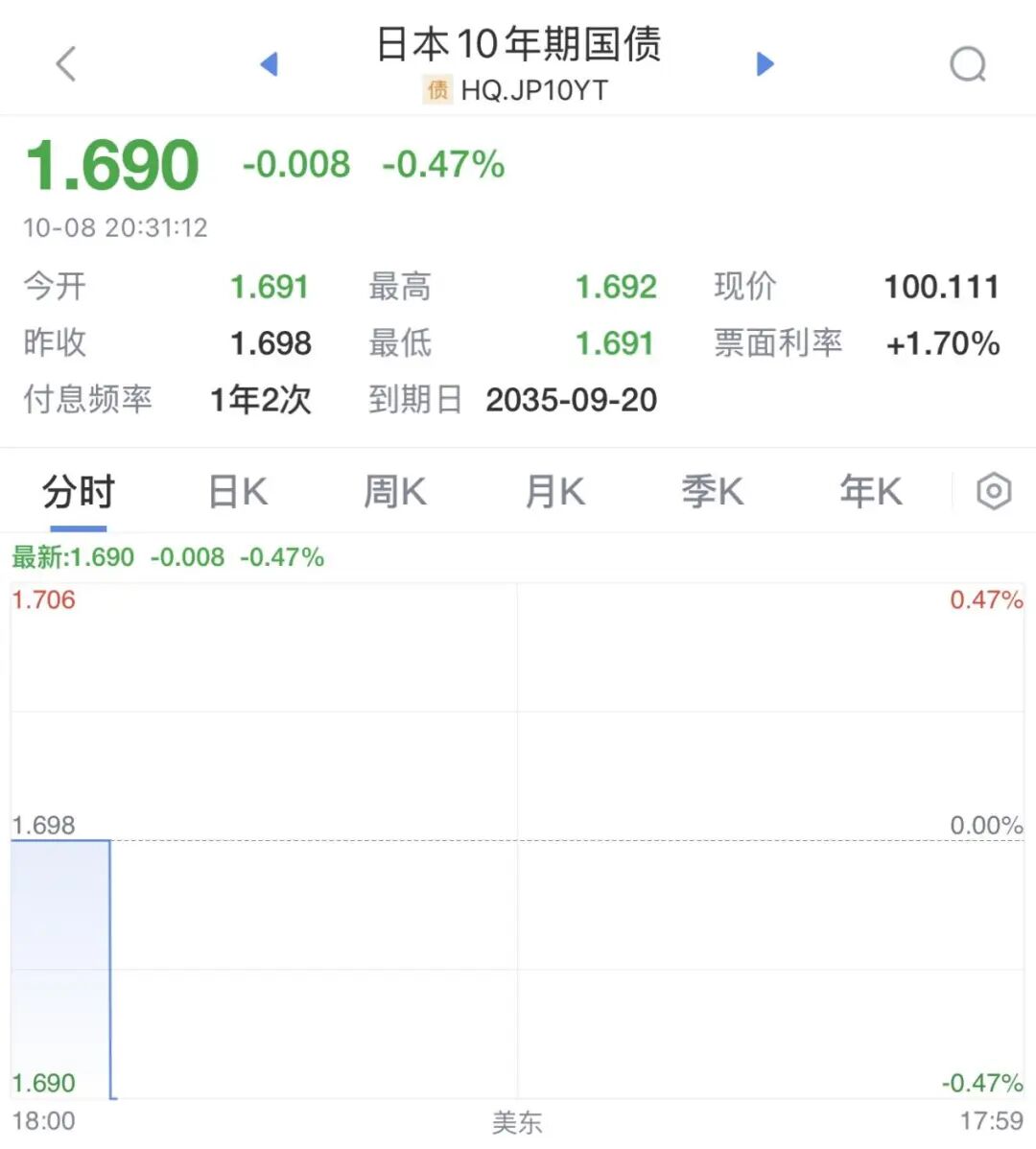1036x1149 pixels.
Task: Go to previous instrument with left blue arrow
Action: point(270,63)
